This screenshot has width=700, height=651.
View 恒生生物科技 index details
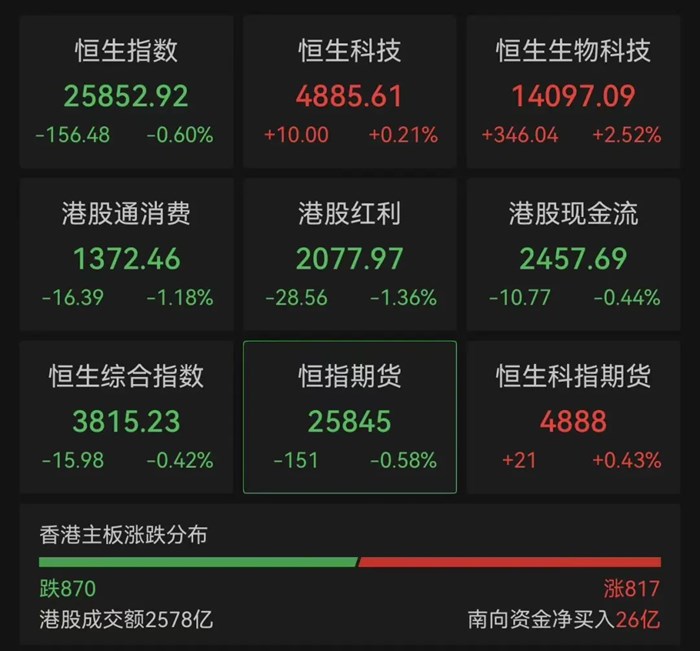[574, 92]
